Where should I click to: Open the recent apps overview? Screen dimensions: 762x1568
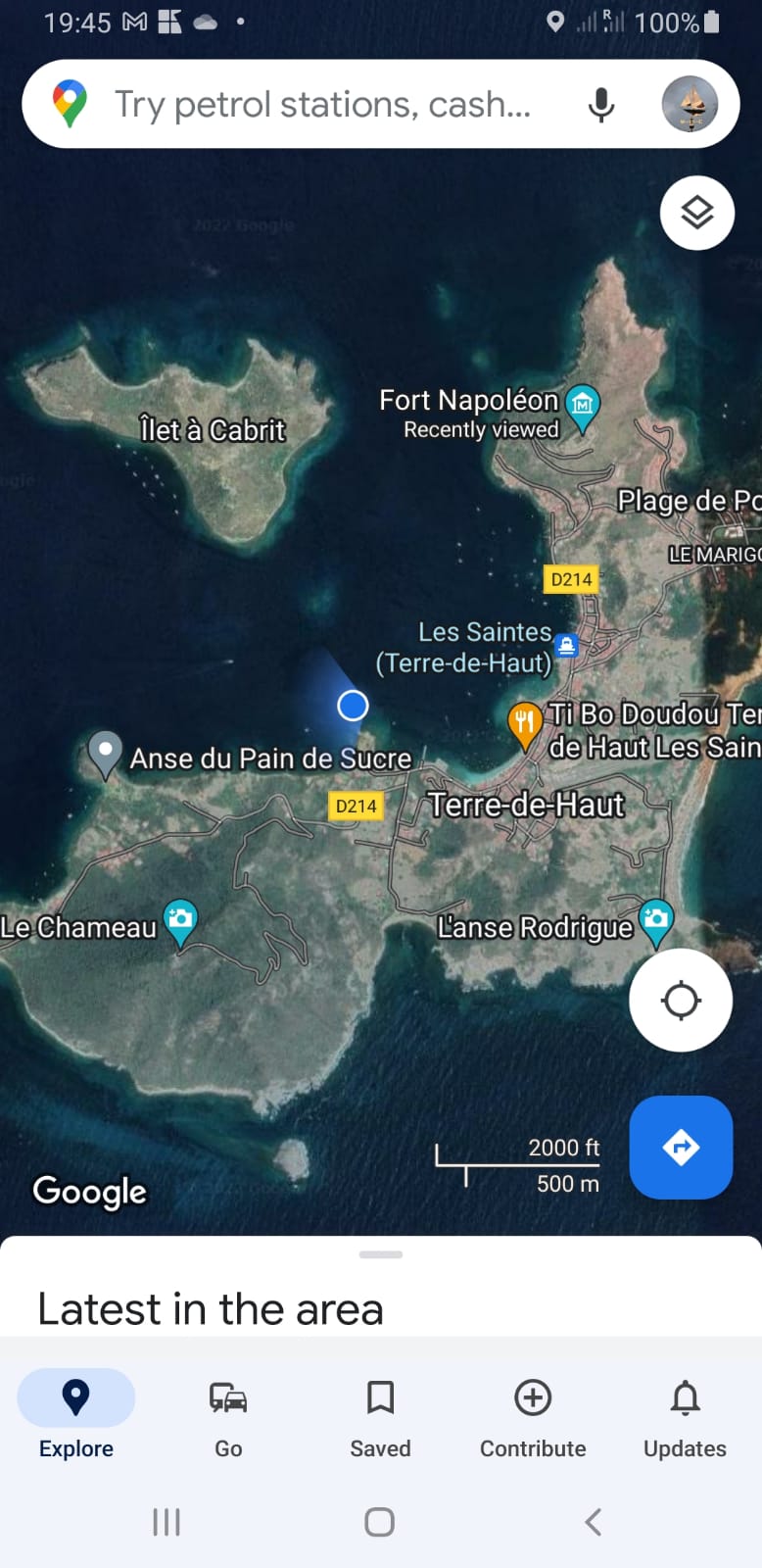coord(167,1522)
